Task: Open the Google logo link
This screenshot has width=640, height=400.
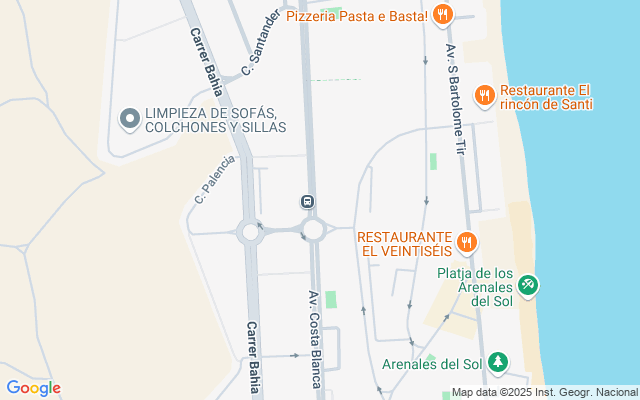Action: tap(33, 388)
